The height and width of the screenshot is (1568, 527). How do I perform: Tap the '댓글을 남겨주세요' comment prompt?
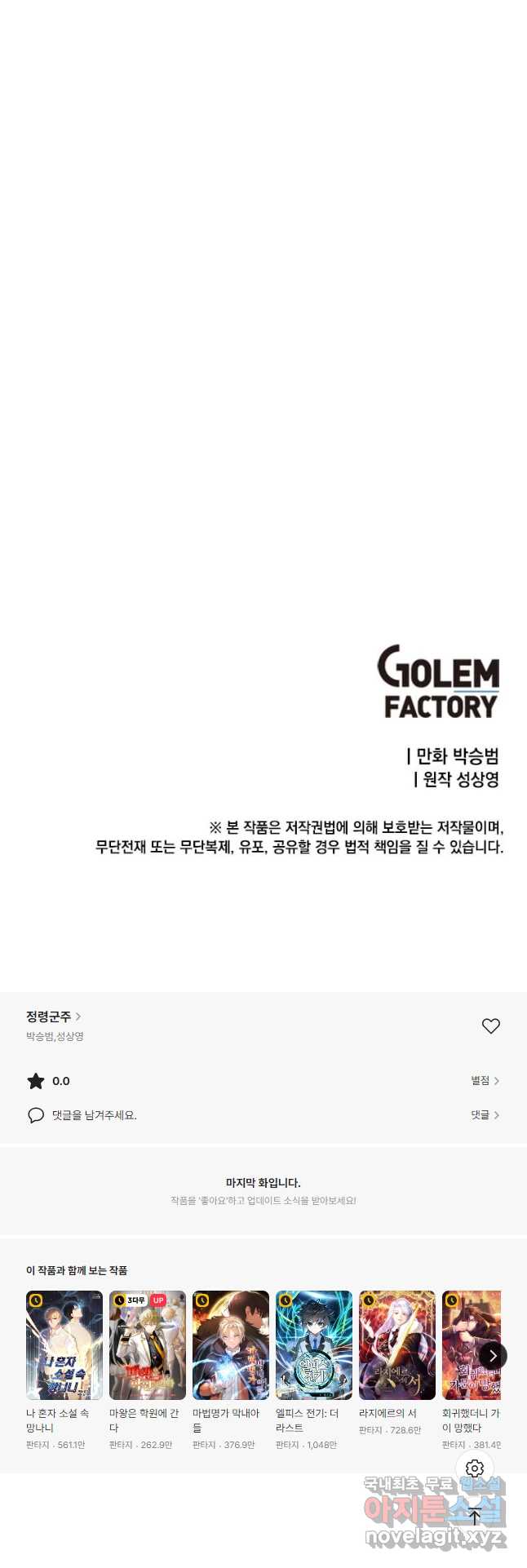coord(94,1115)
